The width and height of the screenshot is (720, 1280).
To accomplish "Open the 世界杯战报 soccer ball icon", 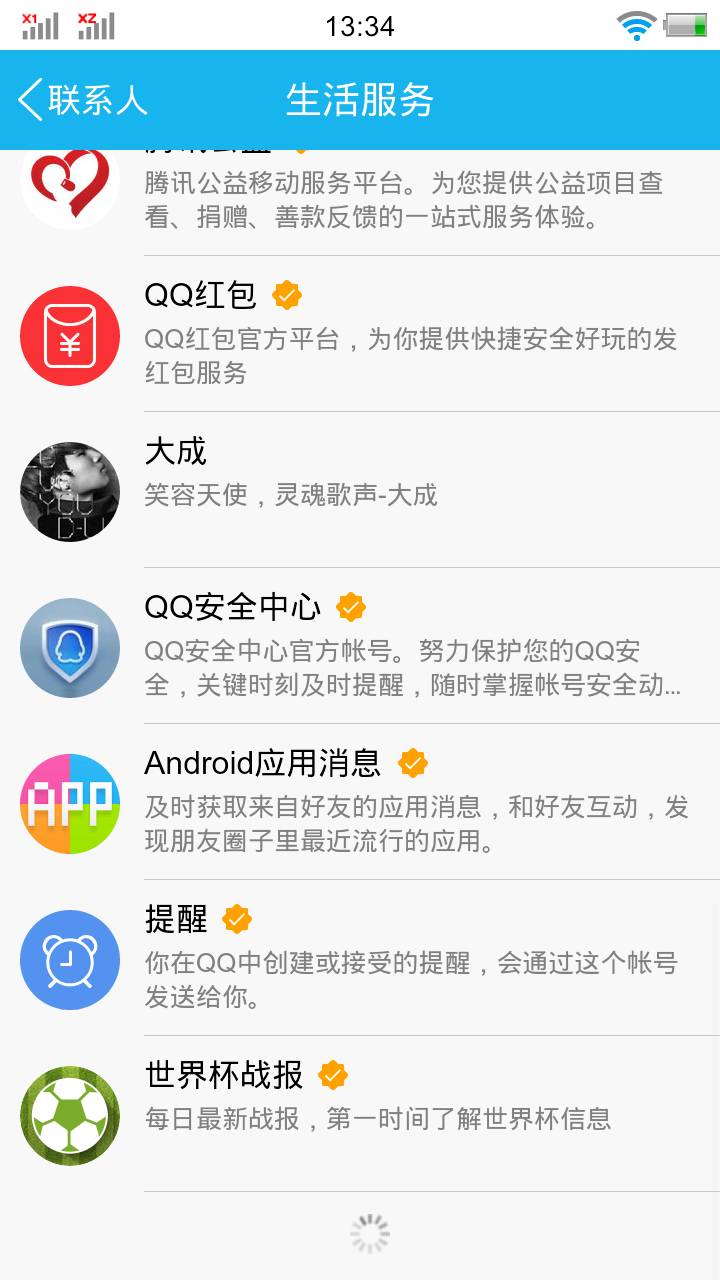I will (x=70, y=1115).
